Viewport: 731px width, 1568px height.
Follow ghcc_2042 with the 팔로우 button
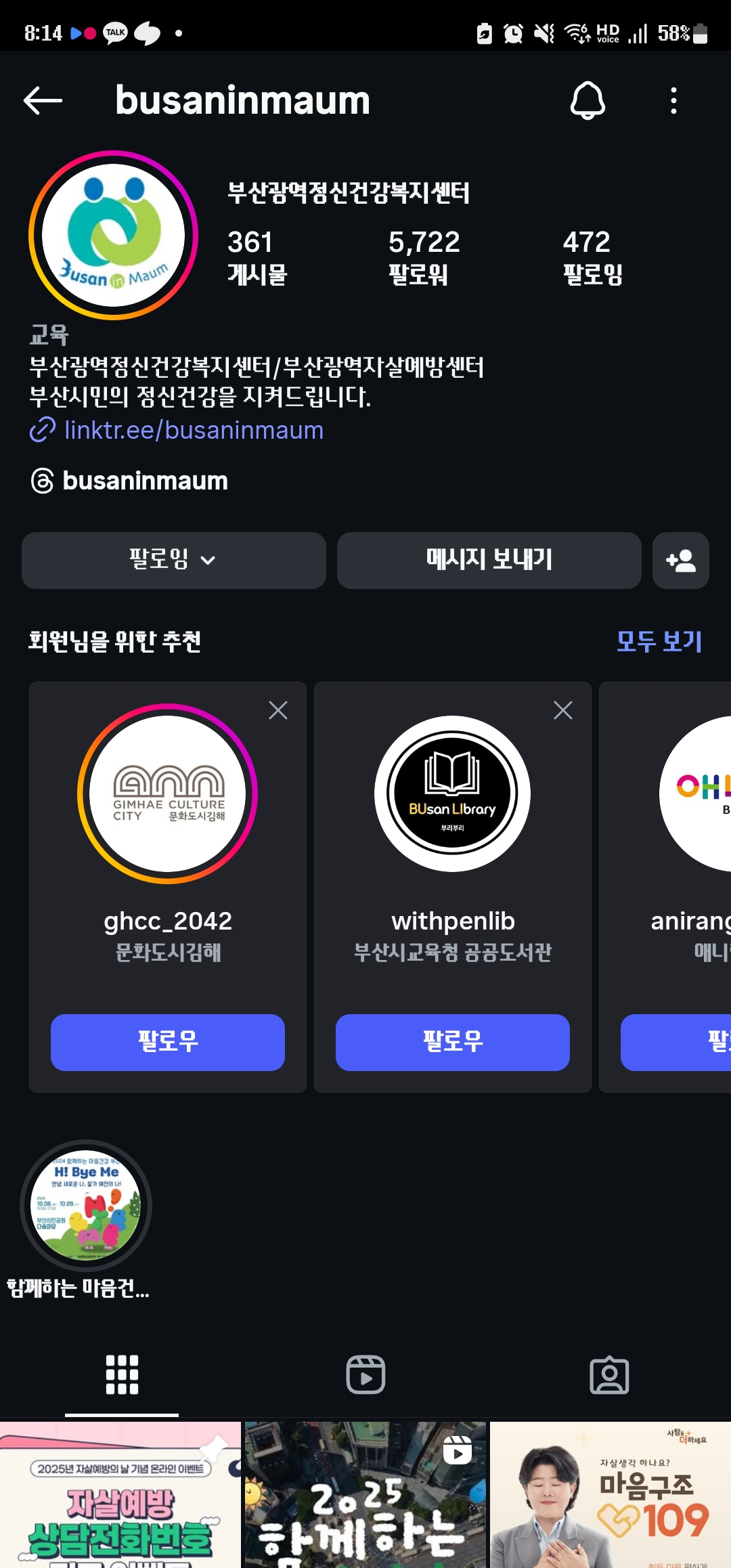tap(167, 1042)
